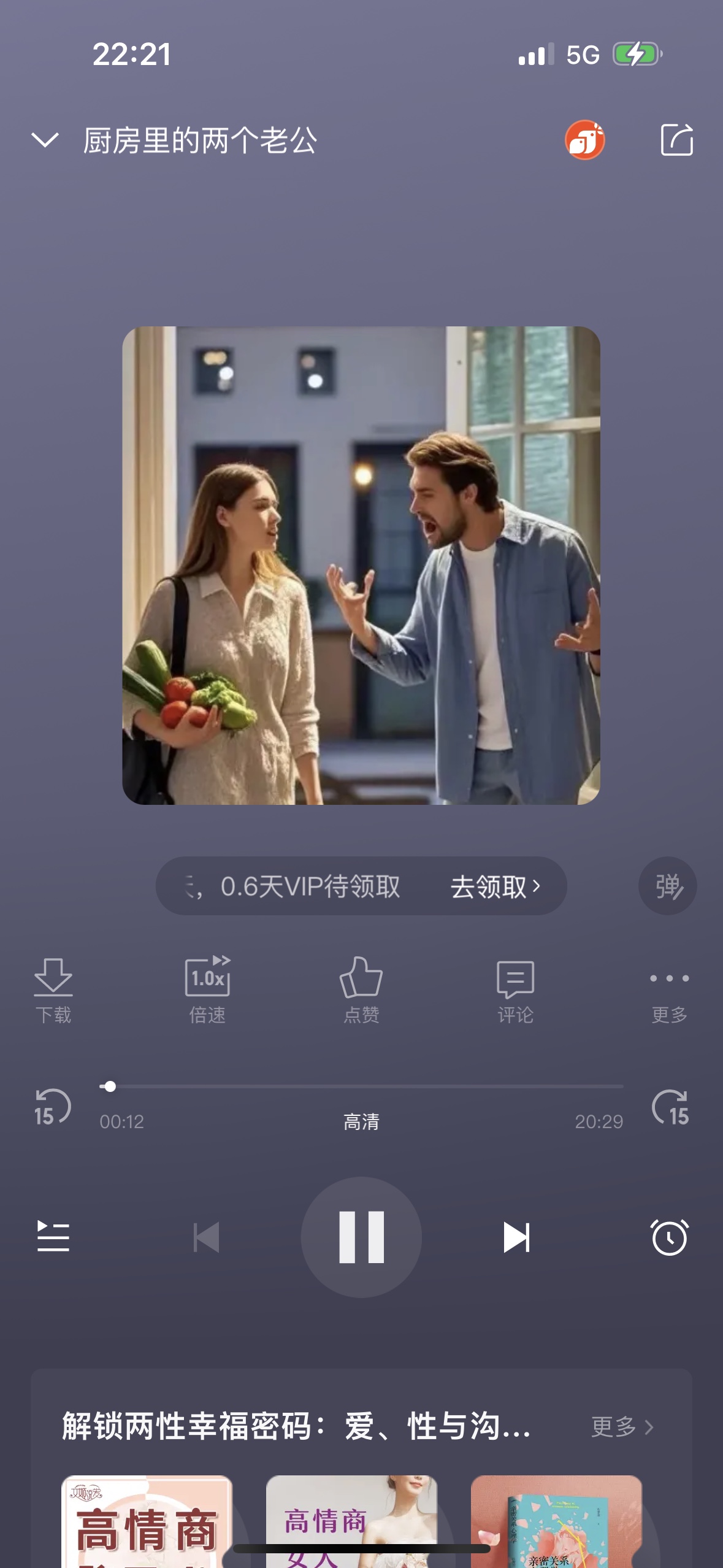Go to the previous track

[207, 1237]
